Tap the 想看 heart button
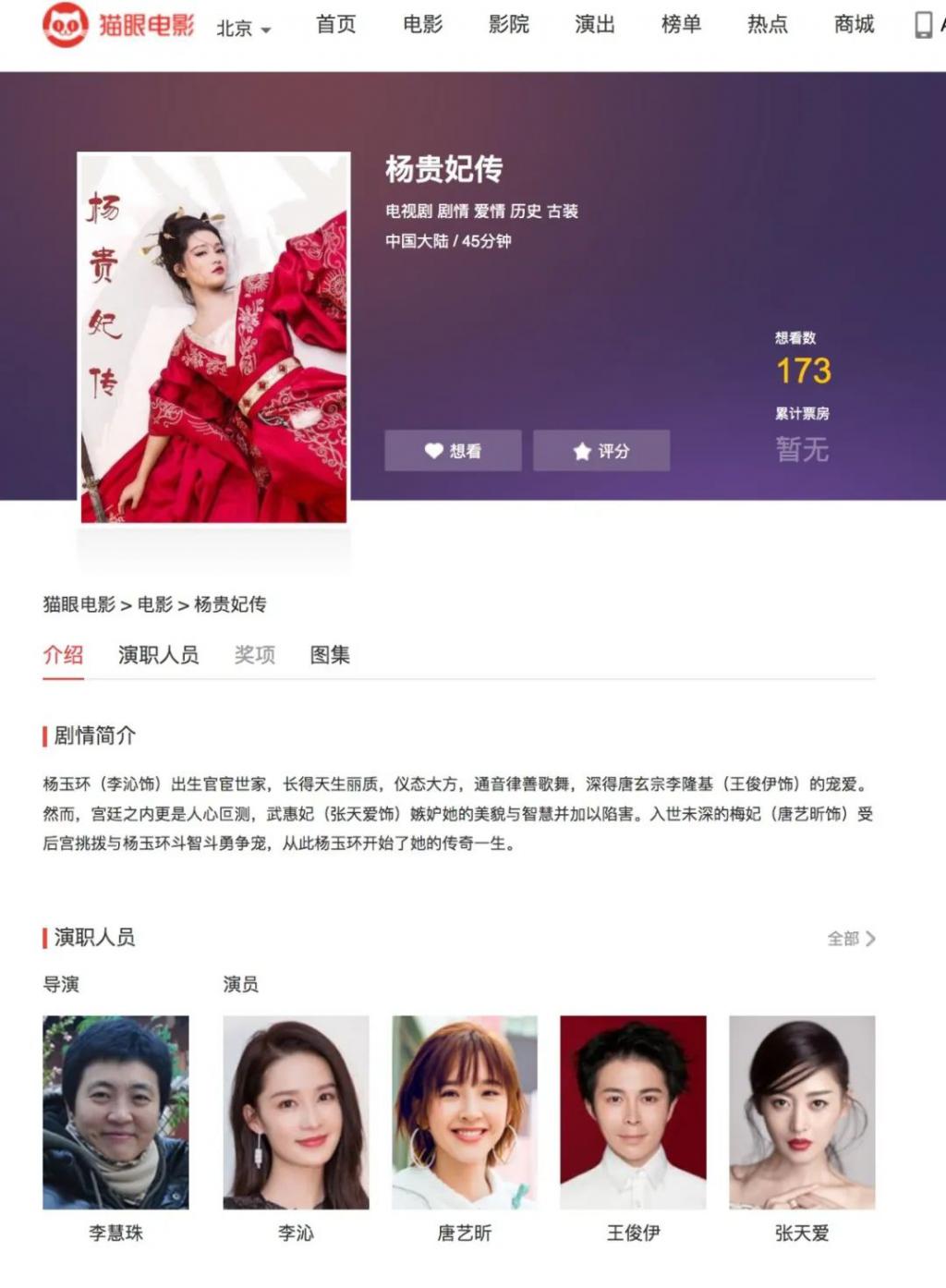 tap(453, 451)
